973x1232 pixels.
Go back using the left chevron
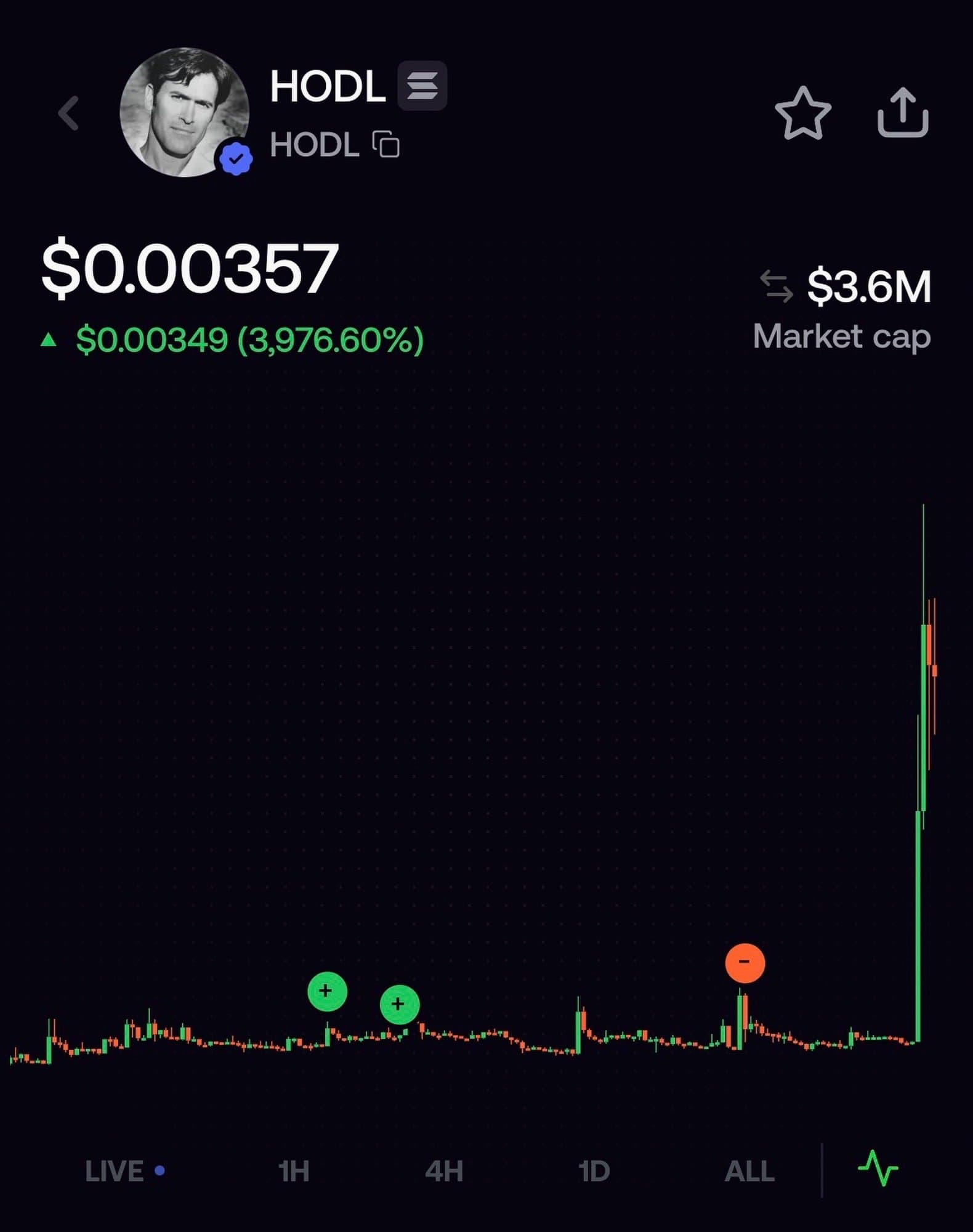pos(69,113)
